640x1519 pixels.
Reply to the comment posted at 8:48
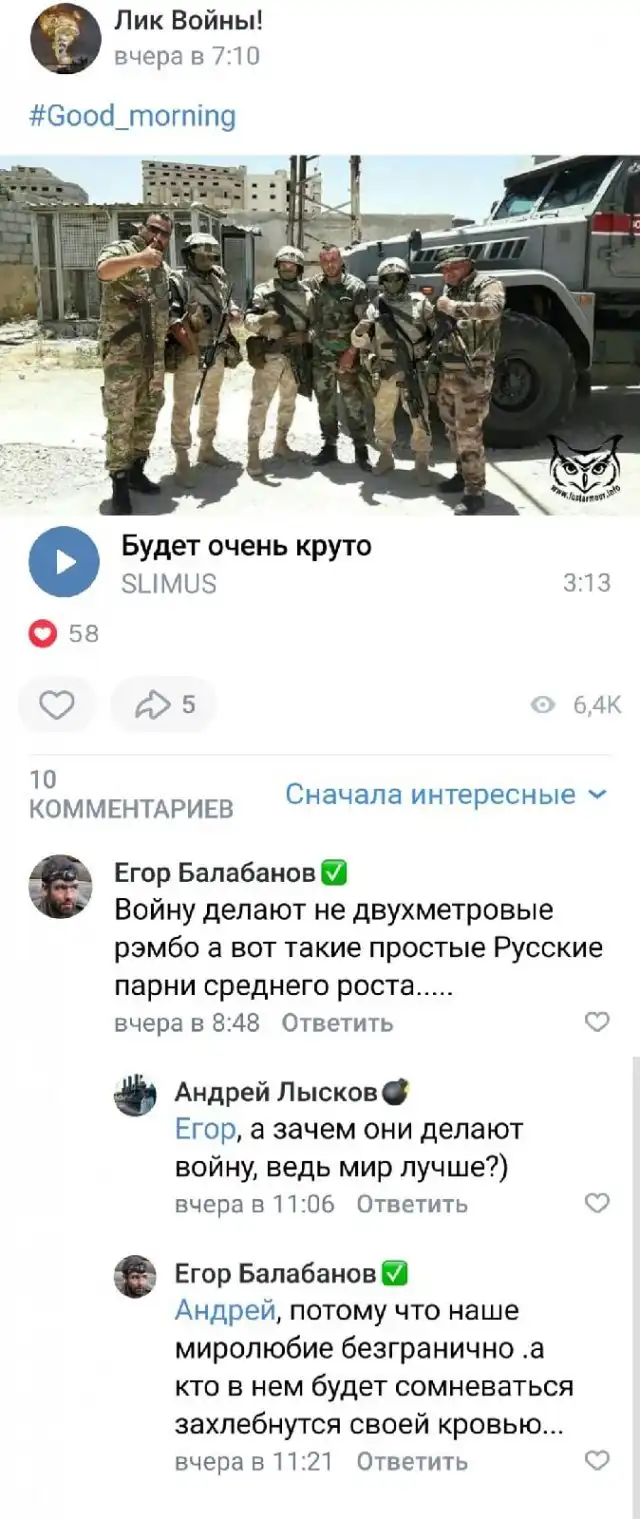[337, 1023]
